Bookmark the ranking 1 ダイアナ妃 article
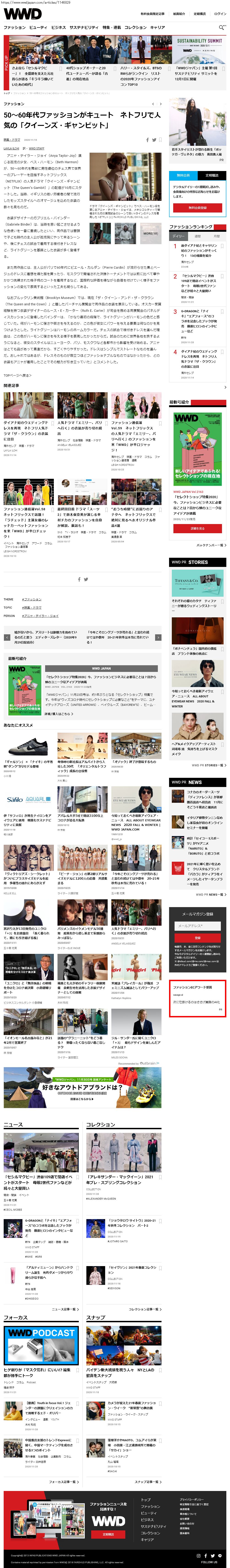Image resolution: width=230 pixels, height=1568 pixels. coord(222,246)
